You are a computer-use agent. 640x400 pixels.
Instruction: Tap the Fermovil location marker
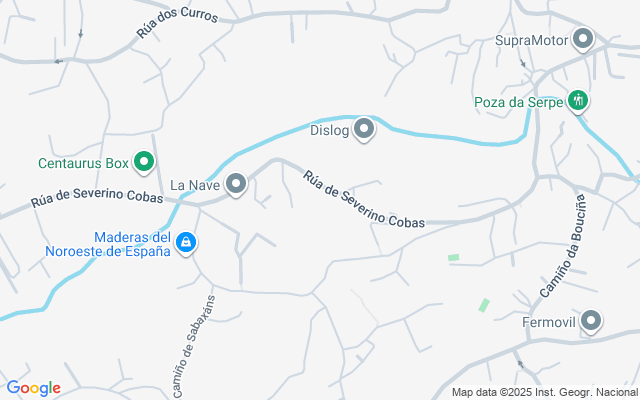tap(591, 322)
